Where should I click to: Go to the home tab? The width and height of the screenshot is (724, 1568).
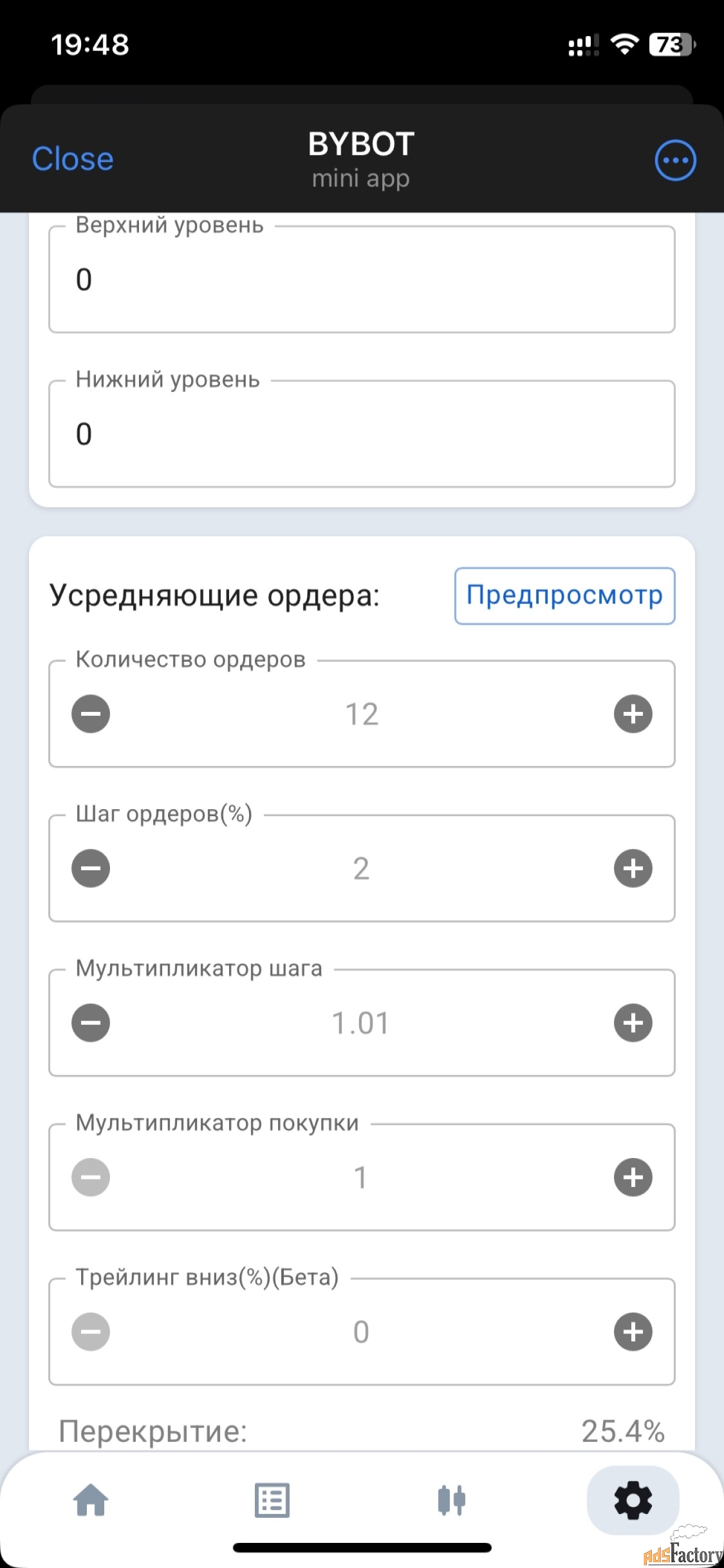(x=91, y=1500)
